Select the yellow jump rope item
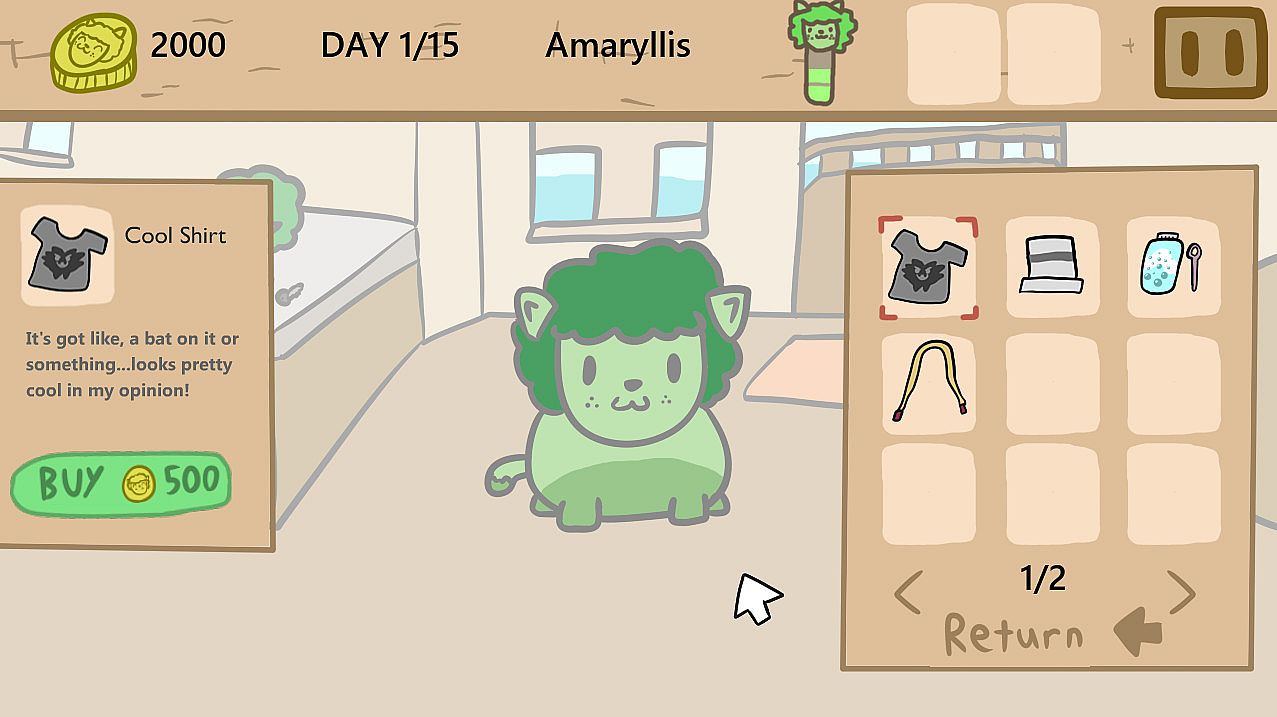 click(928, 384)
